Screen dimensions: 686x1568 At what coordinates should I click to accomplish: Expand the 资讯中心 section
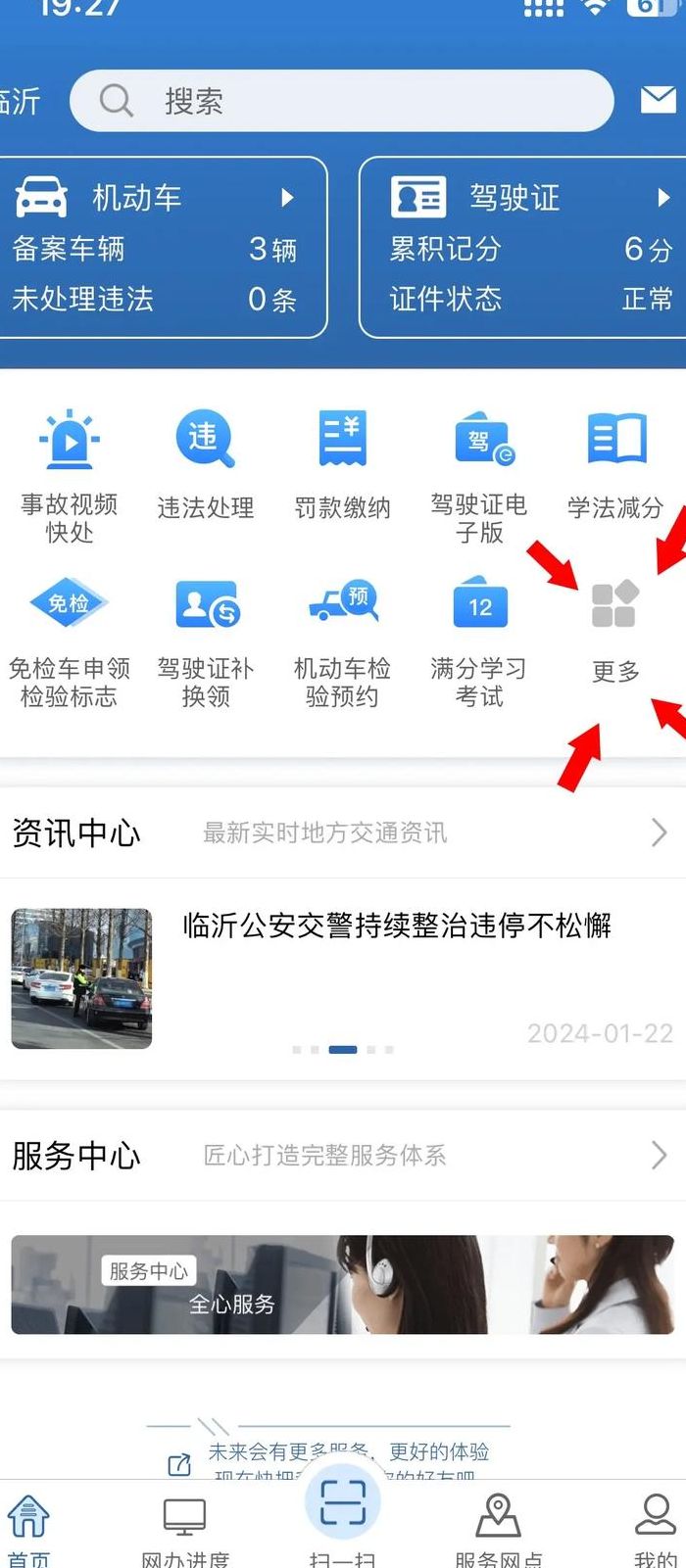click(343, 832)
